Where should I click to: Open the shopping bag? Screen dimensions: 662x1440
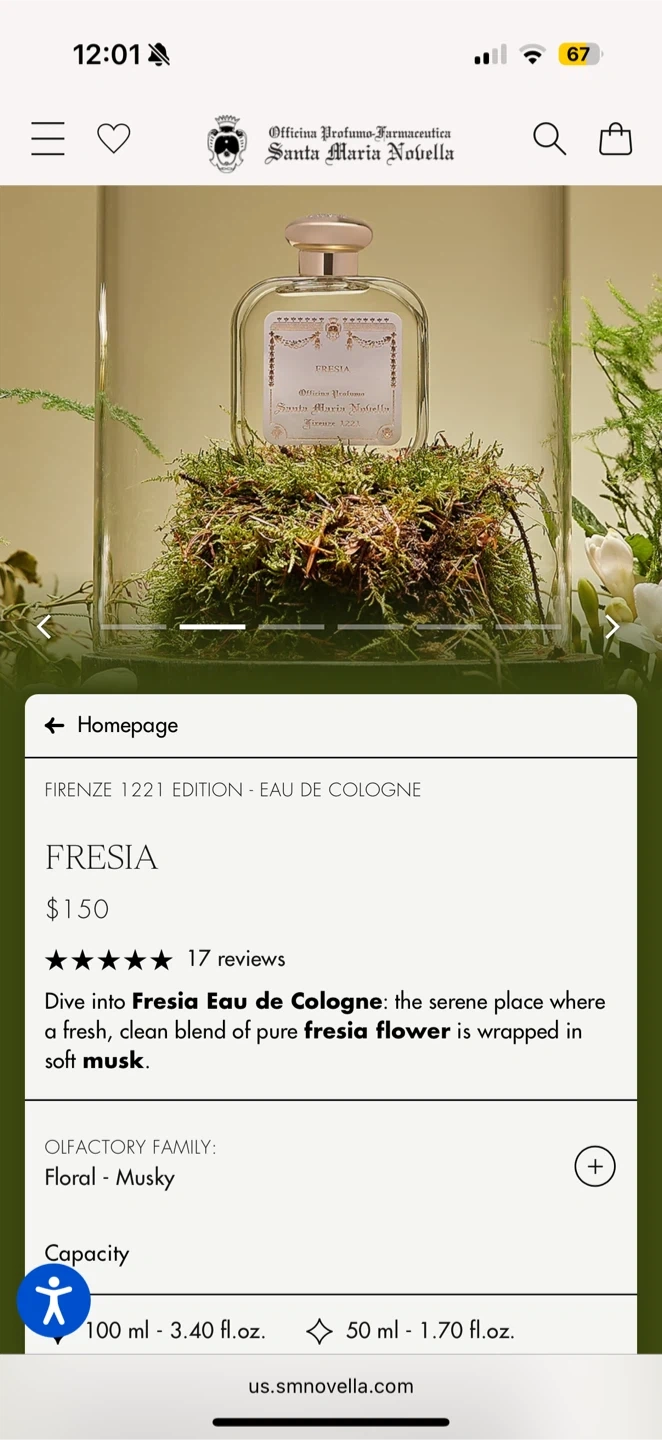point(615,139)
